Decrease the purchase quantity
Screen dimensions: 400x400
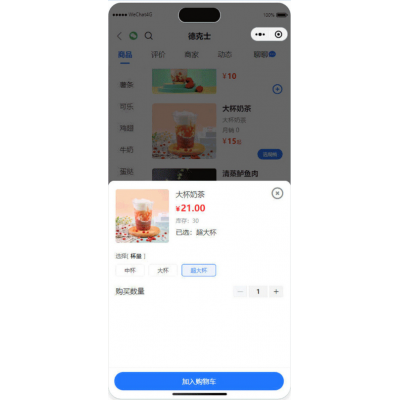pyautogui.click(x=240, y=292)
